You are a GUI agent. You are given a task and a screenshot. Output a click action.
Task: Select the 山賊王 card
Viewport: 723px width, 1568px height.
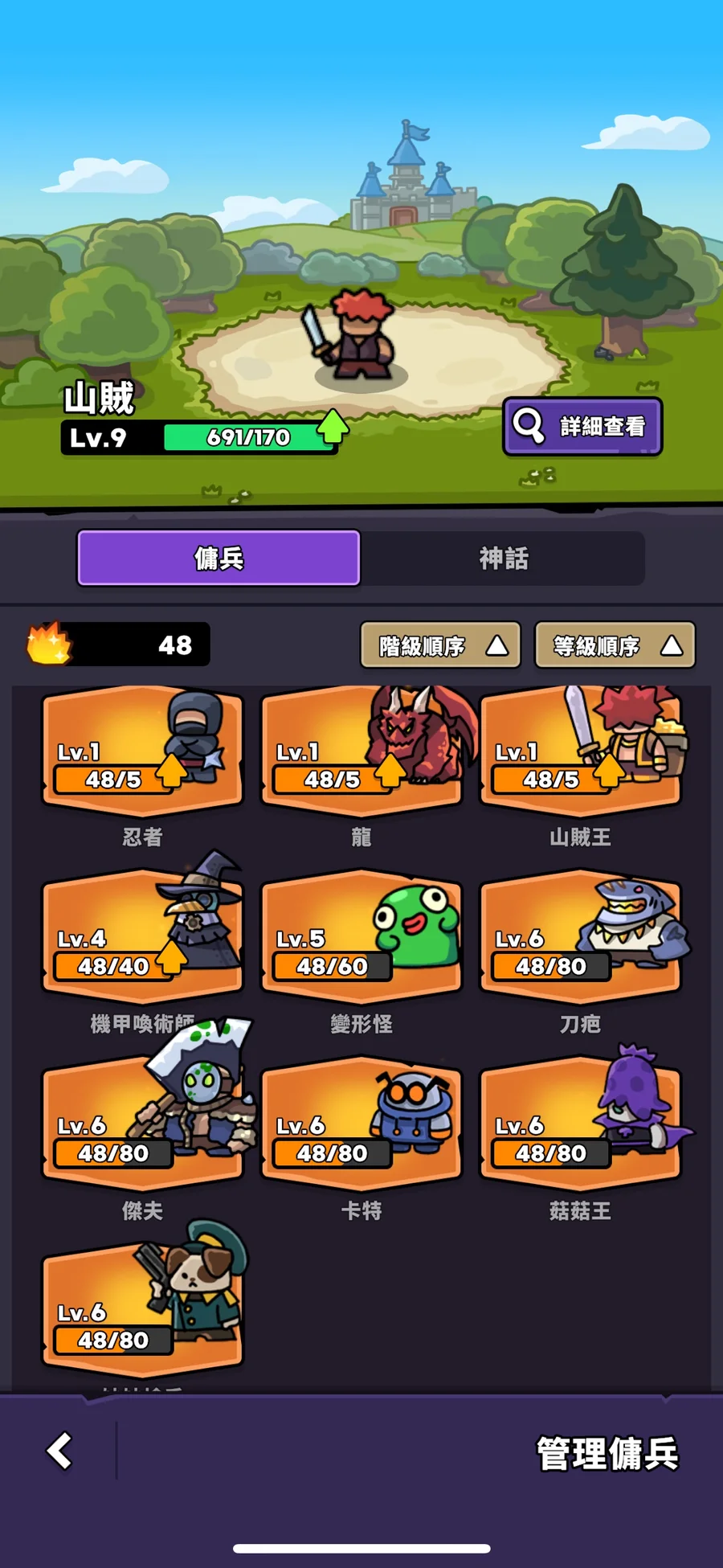(x=580, y=751)
